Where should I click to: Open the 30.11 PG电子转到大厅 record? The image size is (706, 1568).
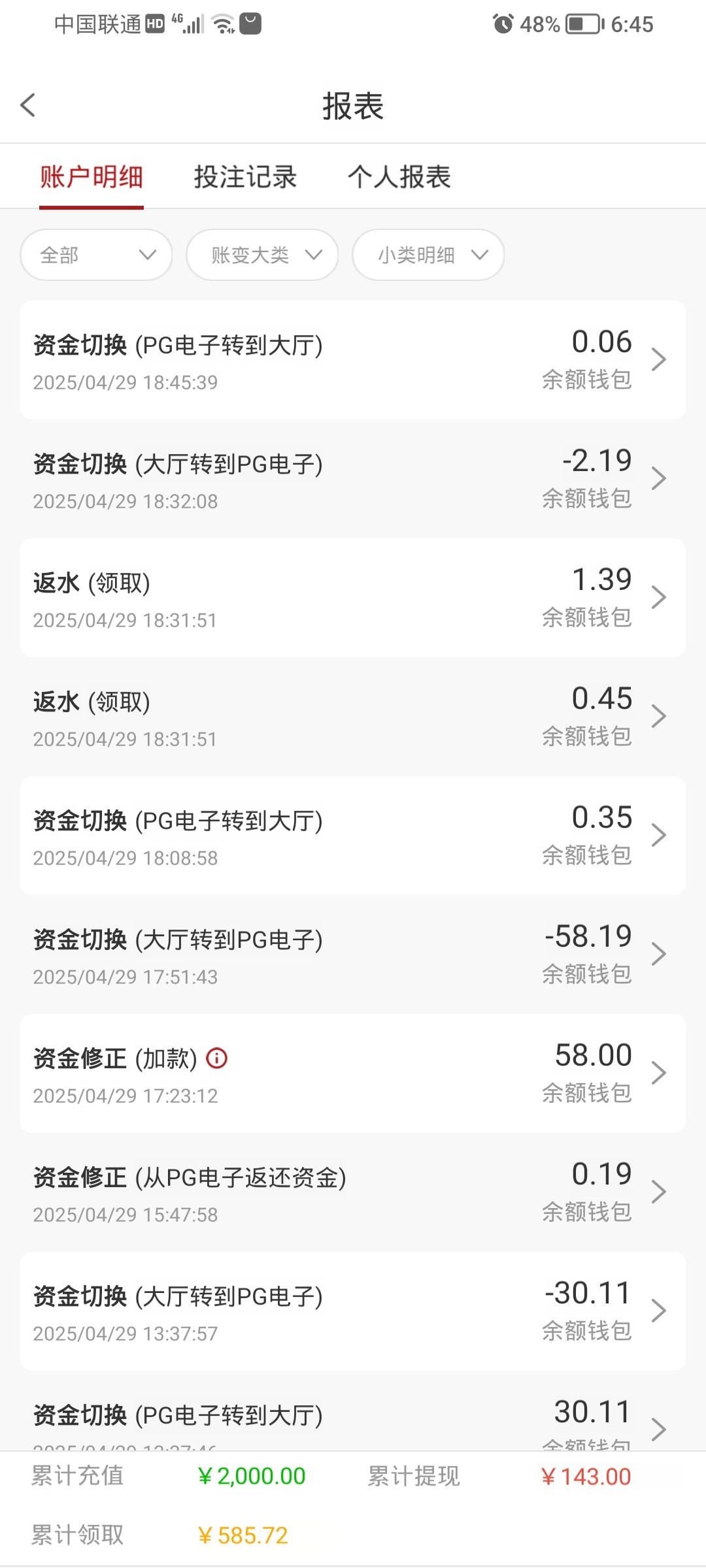point(353,1411)
